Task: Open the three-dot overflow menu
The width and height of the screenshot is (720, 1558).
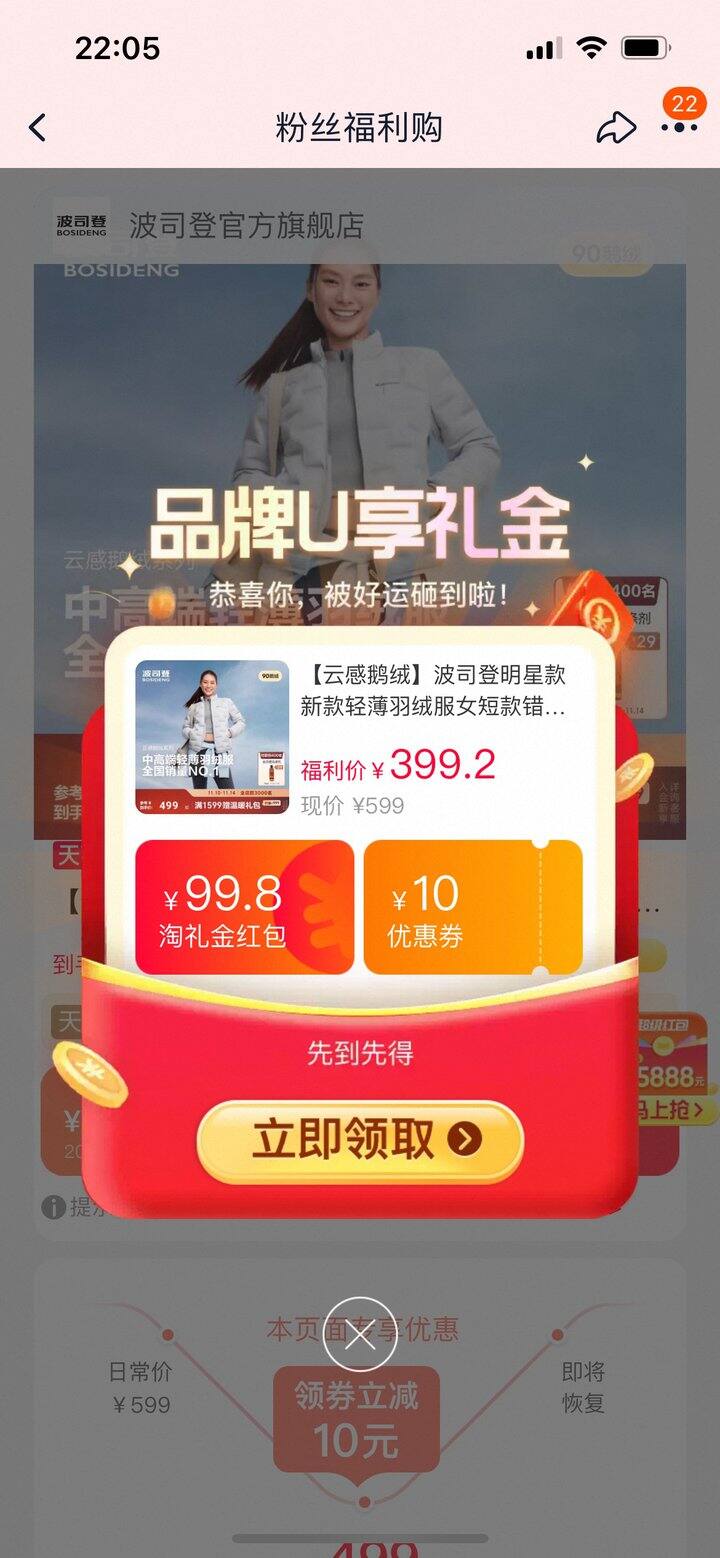Action: [679, 128]
